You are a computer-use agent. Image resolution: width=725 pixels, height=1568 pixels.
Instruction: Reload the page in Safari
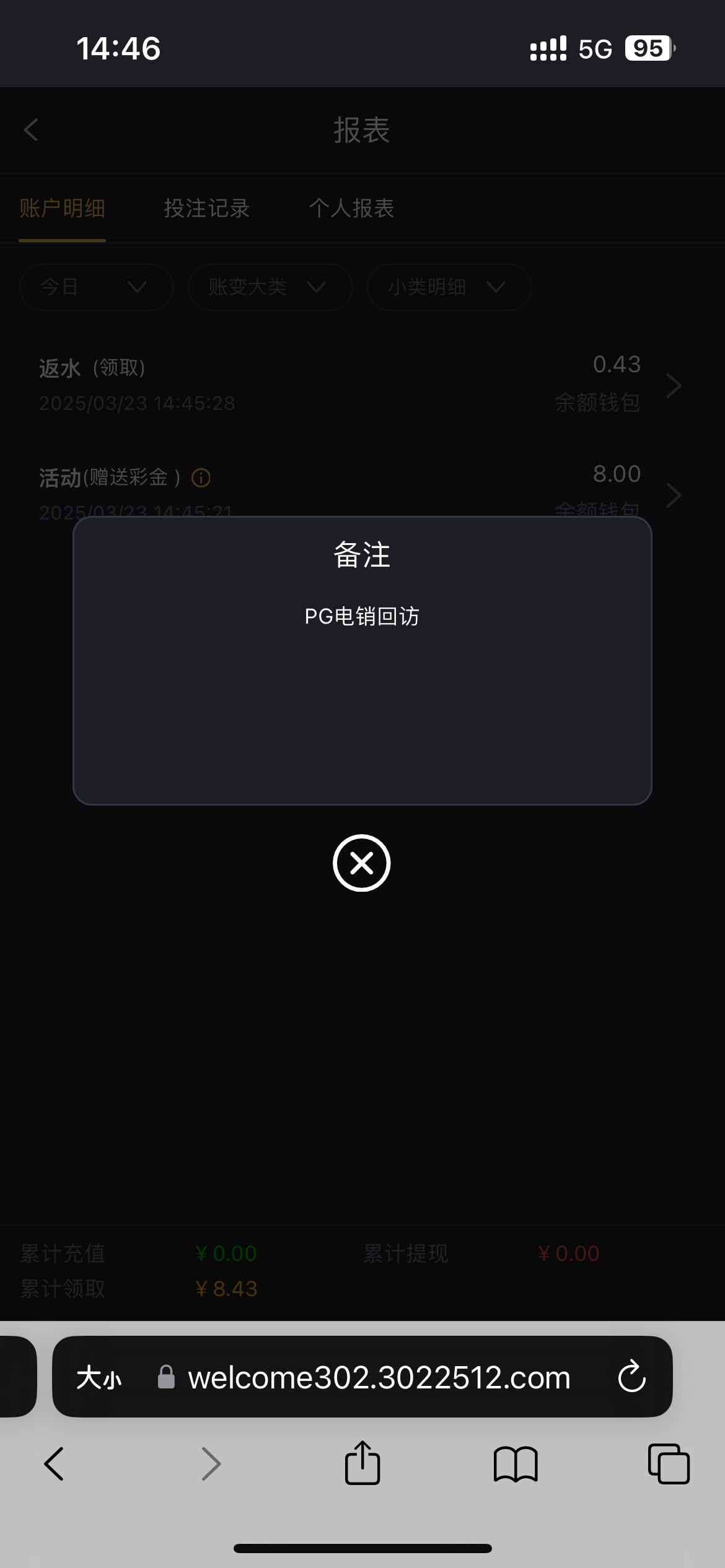pos(631,1377)
